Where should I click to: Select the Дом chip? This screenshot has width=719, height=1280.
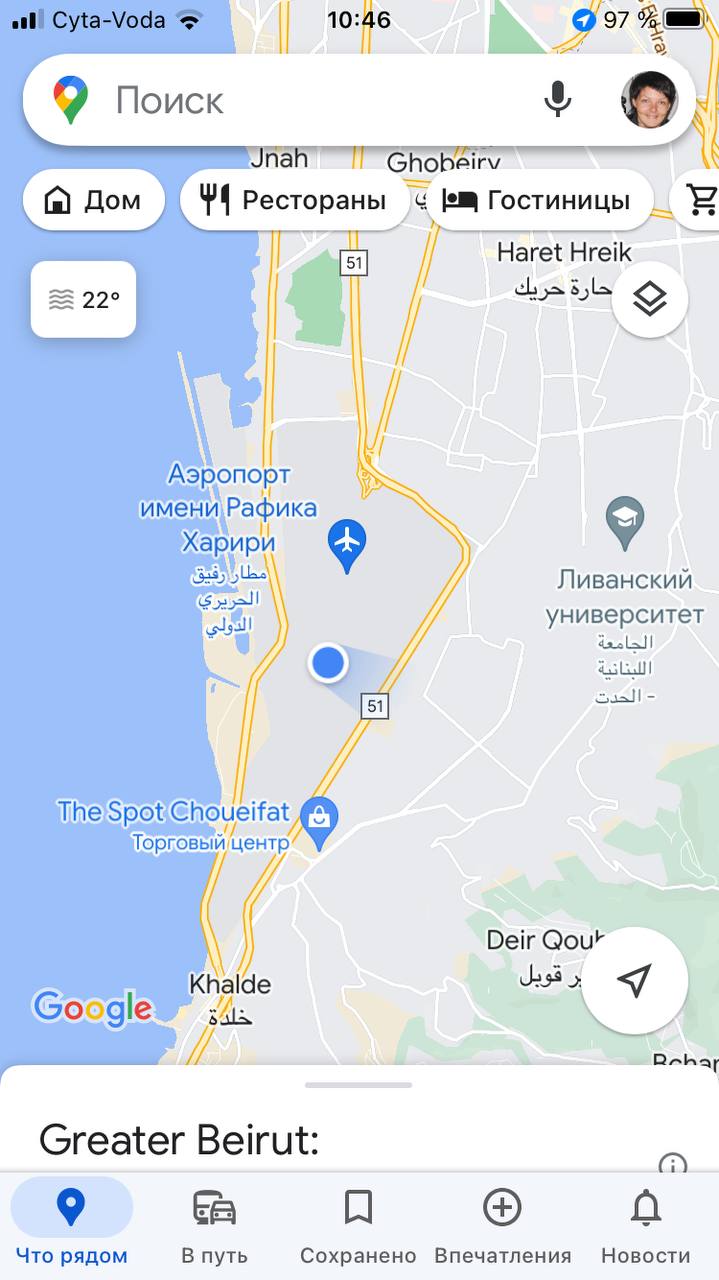(93, 200)
